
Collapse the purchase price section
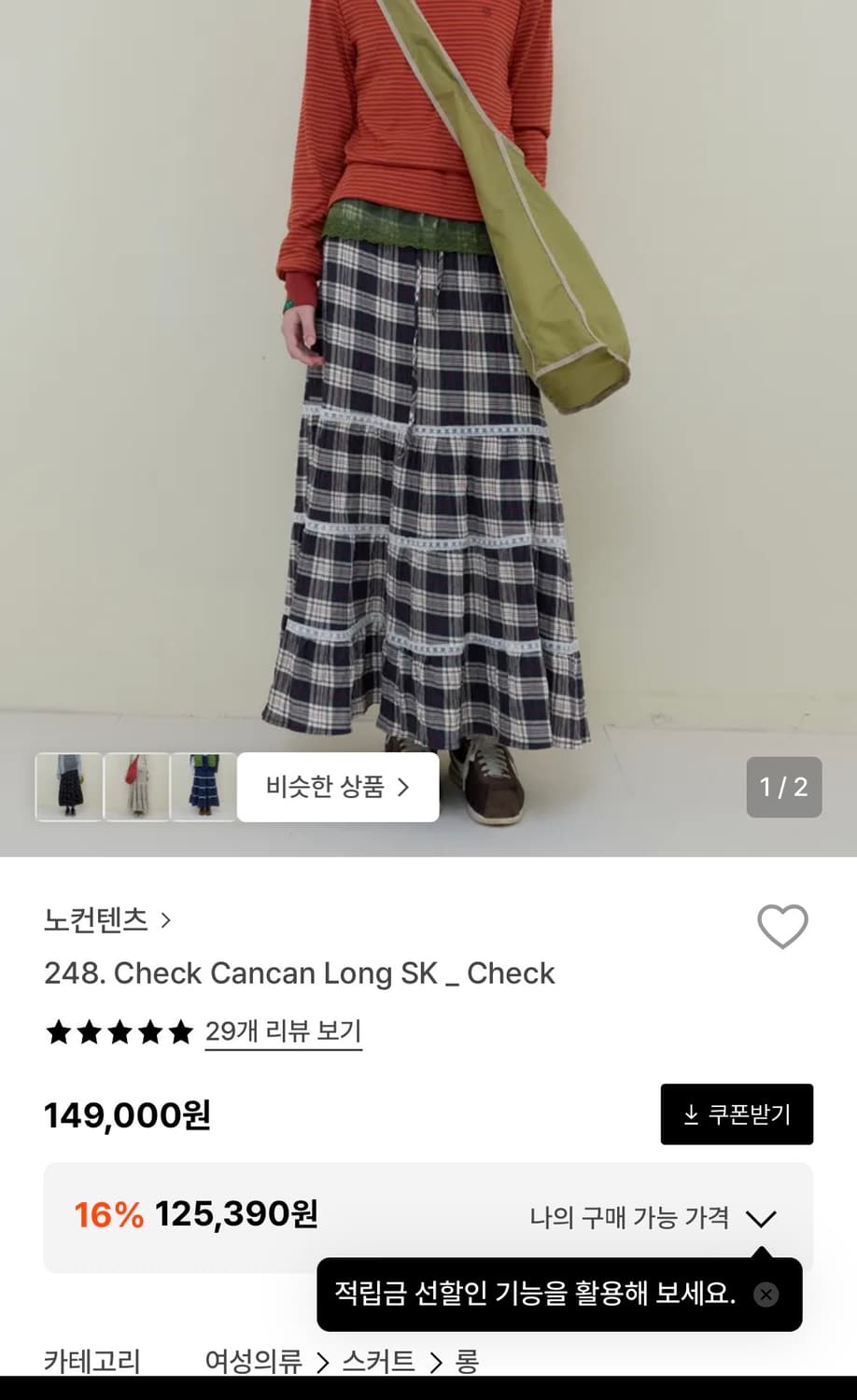[763, 1218]
